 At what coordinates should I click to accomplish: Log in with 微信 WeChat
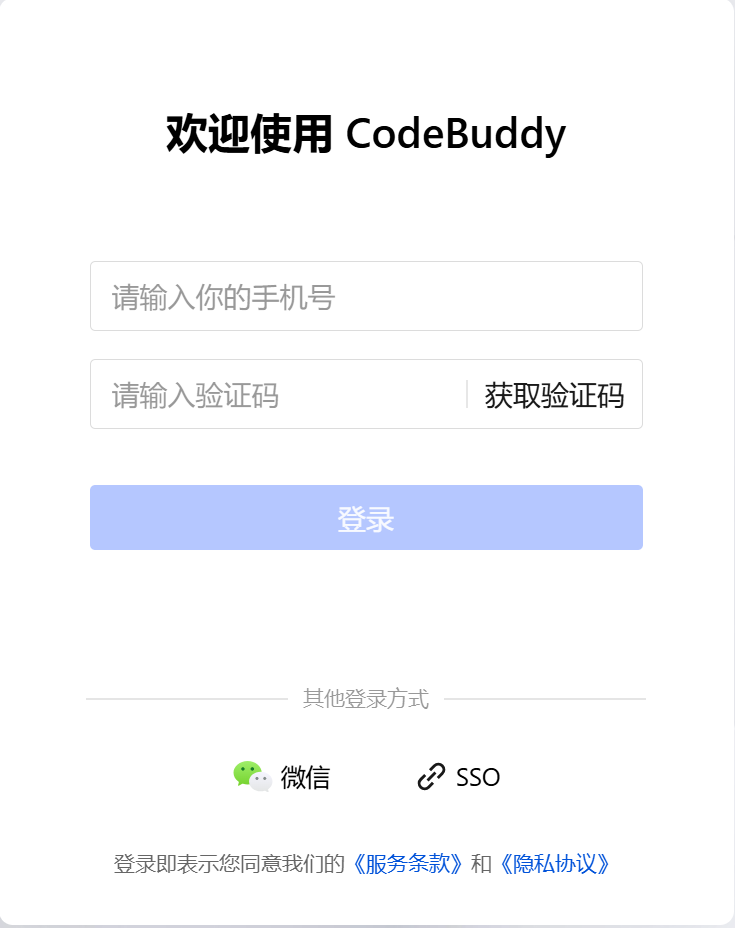coord(282,777)
